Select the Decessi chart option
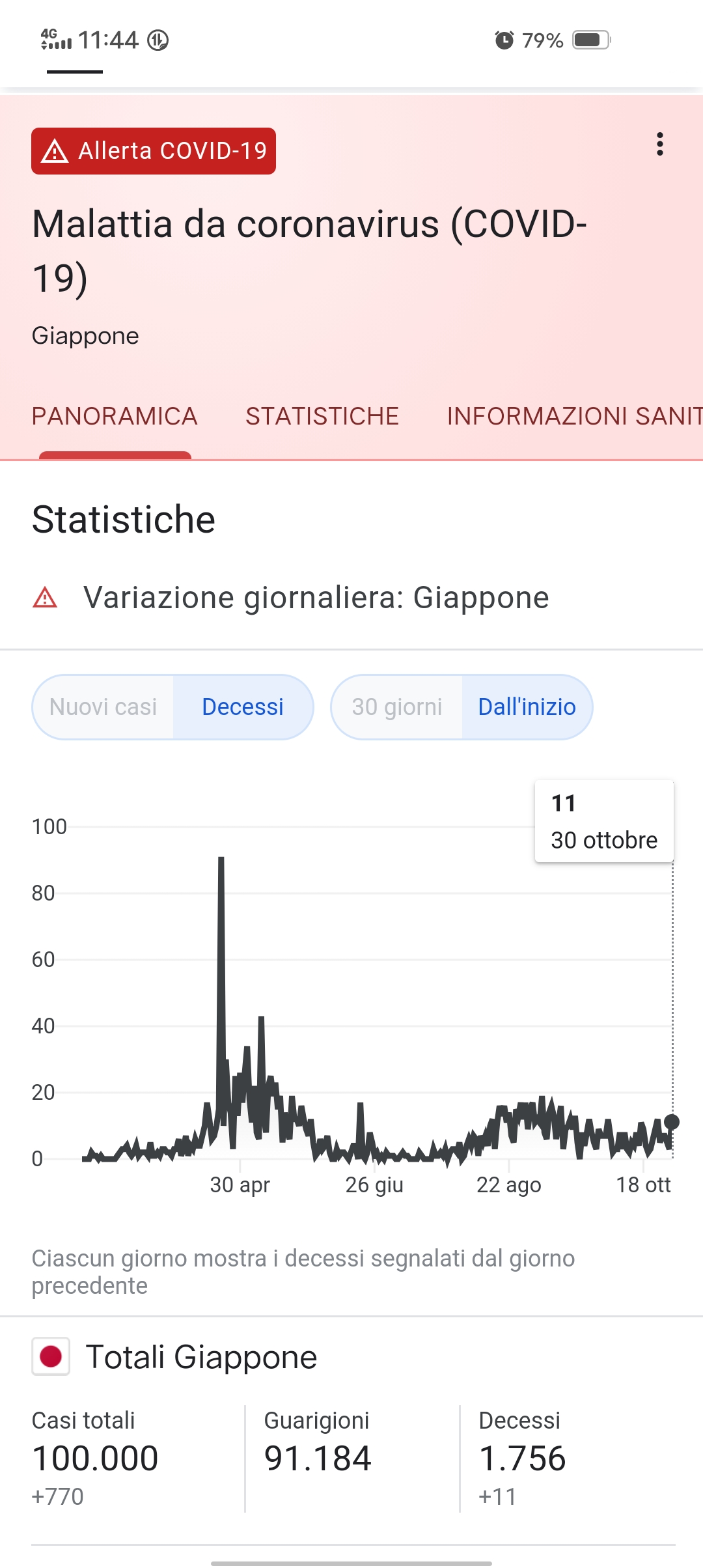Image resolution: width=703 pixels, height=1568 pixels. click(243, 707)
